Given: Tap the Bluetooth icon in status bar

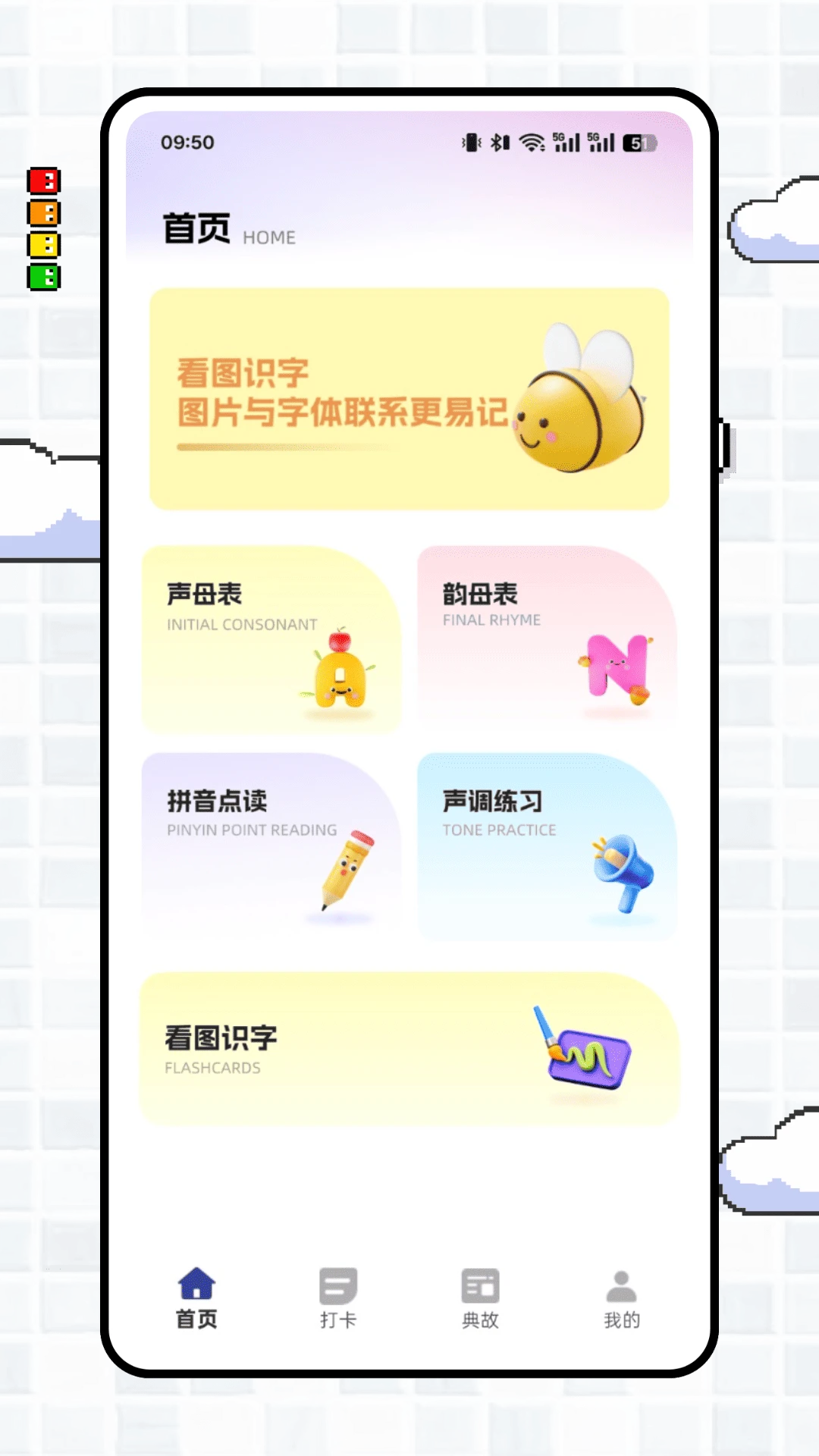Looking at the screenshot, I should tap(499, 143).
